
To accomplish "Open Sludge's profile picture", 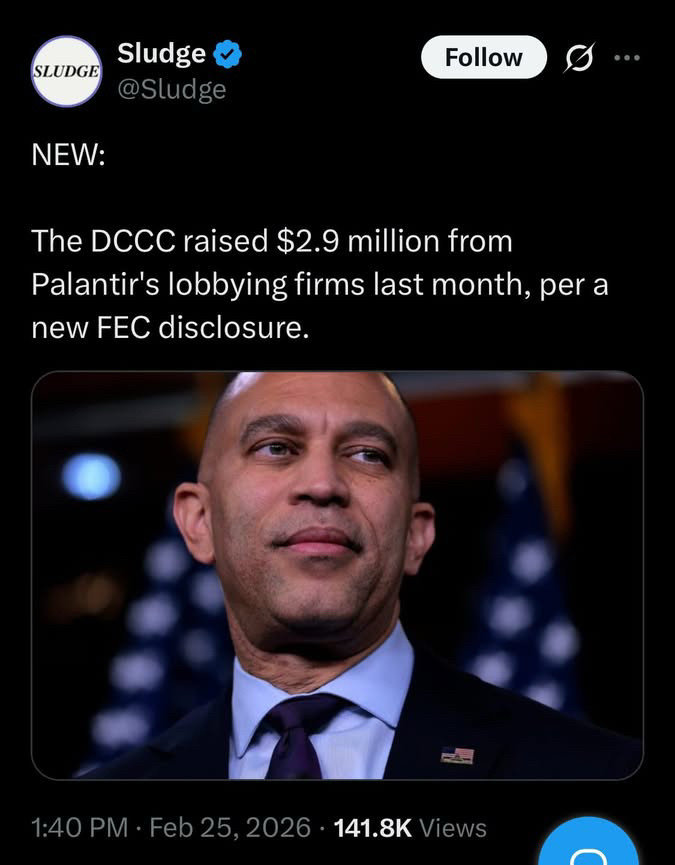I will (66, 71).
